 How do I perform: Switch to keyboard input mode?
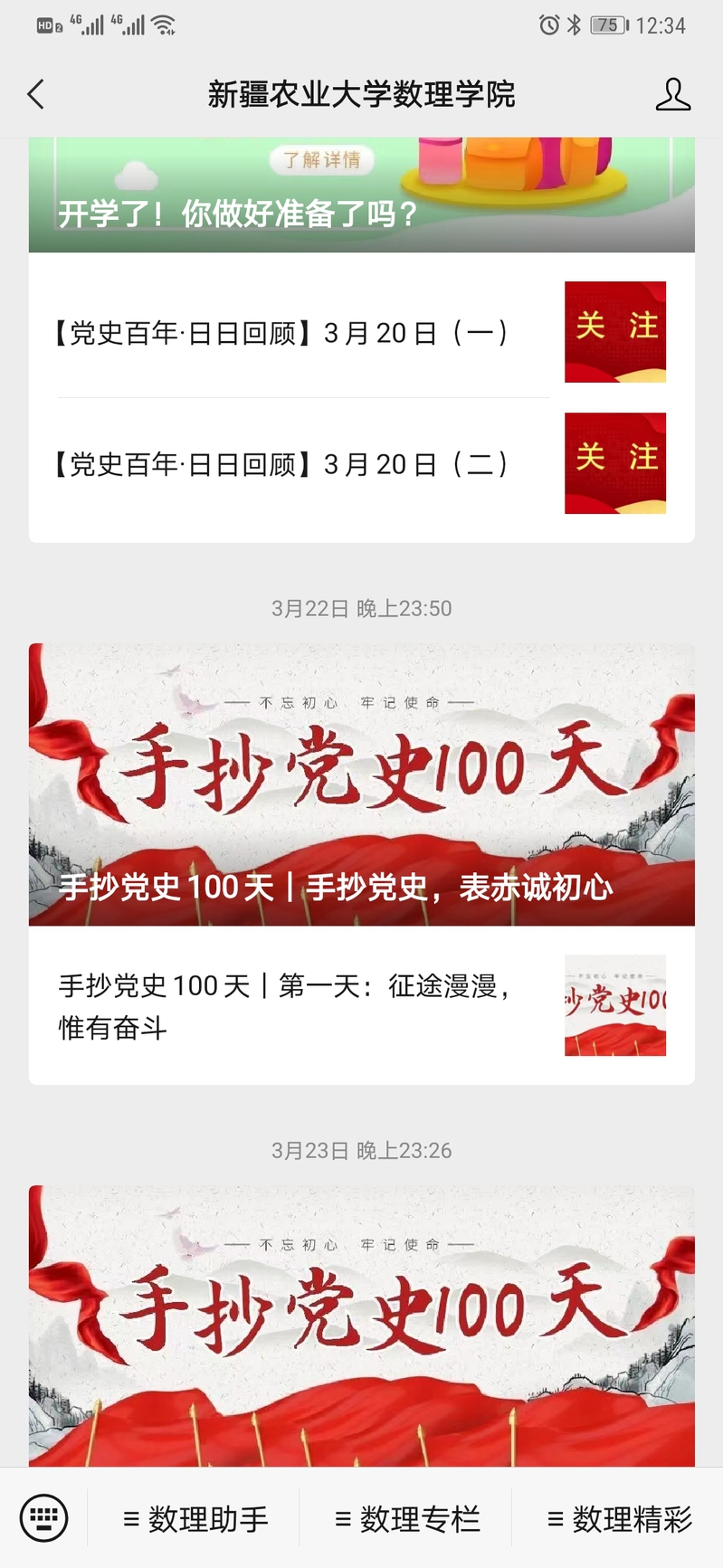43,1517
